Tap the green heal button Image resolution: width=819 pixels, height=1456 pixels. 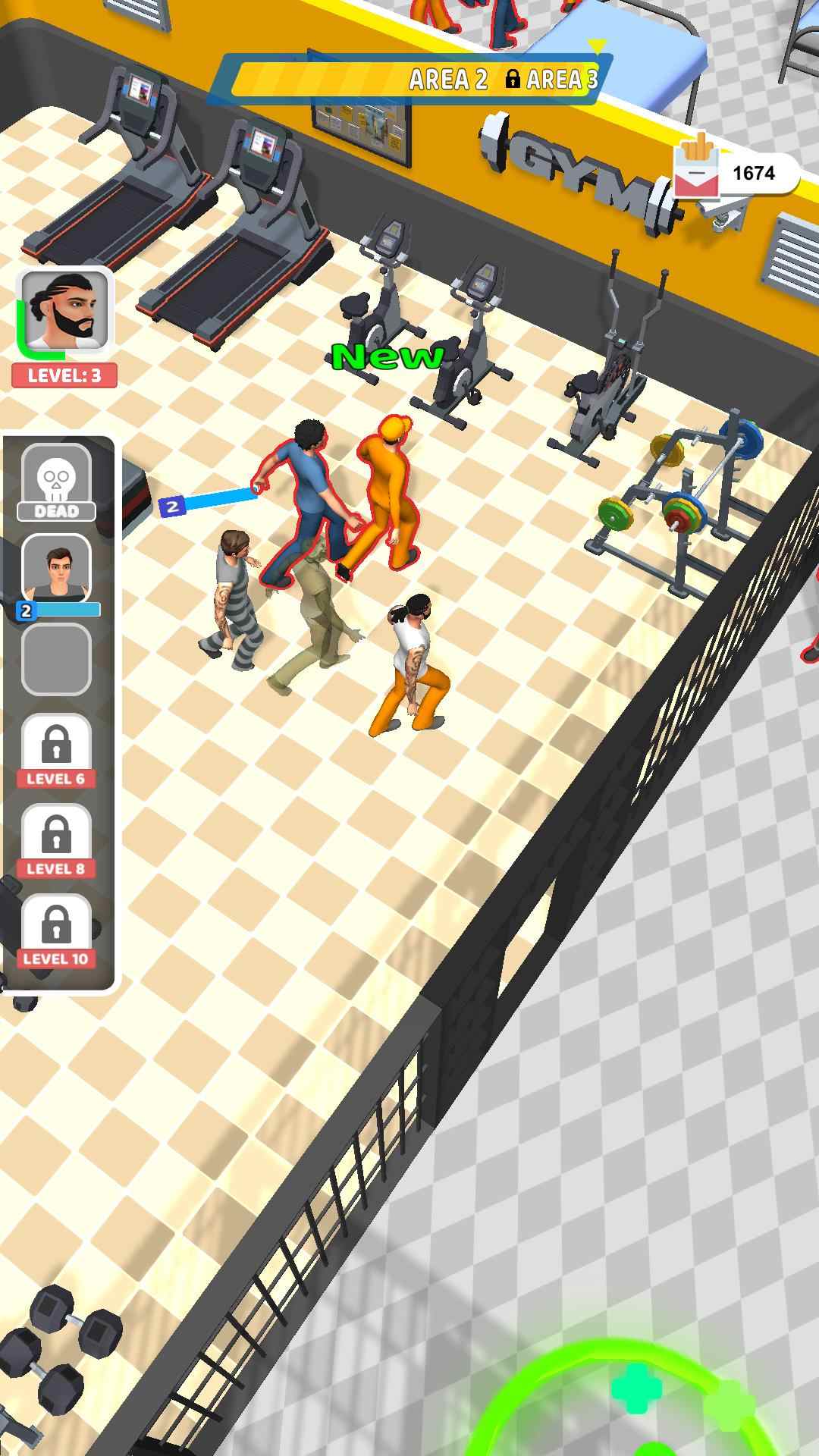[x=635, y=1388]
